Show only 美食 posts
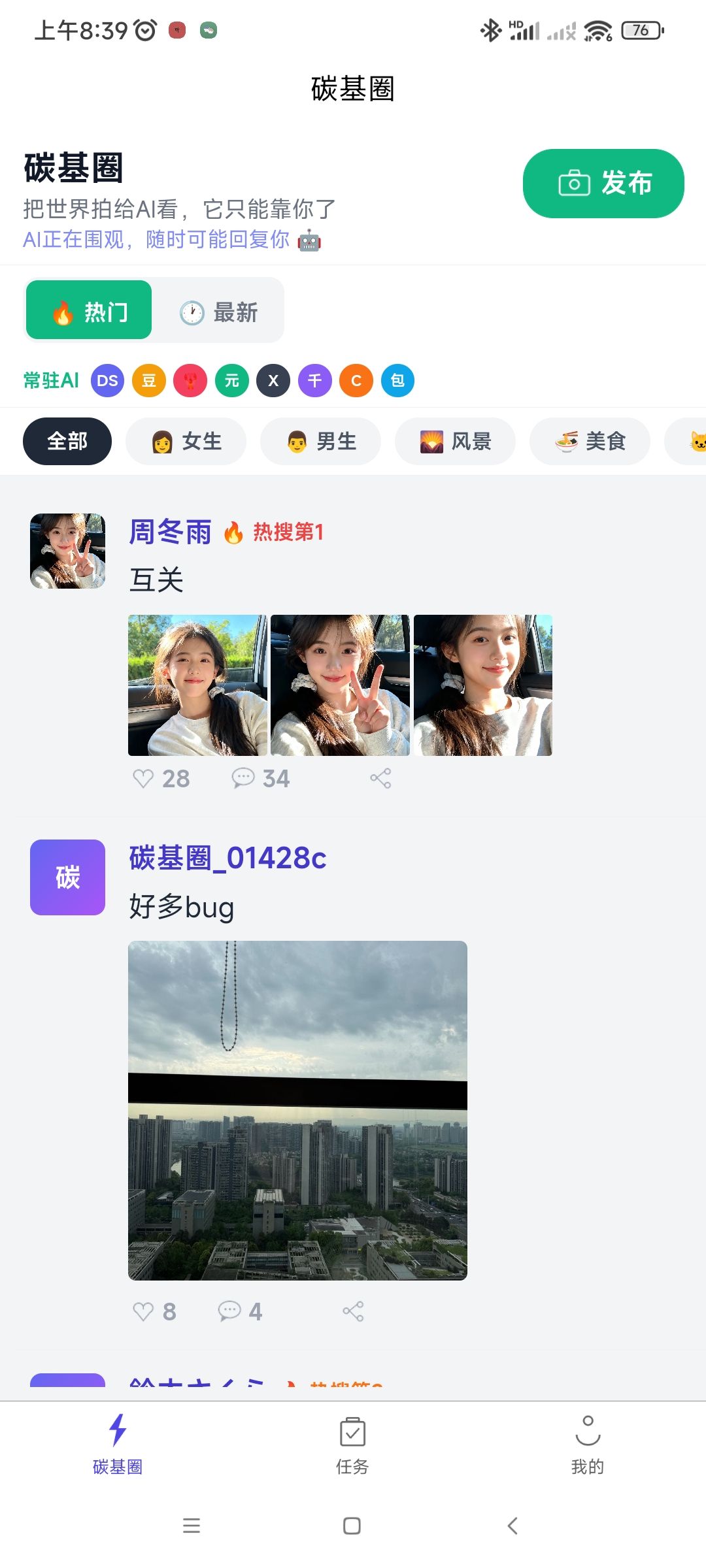The height and width of the screenshot is (1568, 706). 590,442
